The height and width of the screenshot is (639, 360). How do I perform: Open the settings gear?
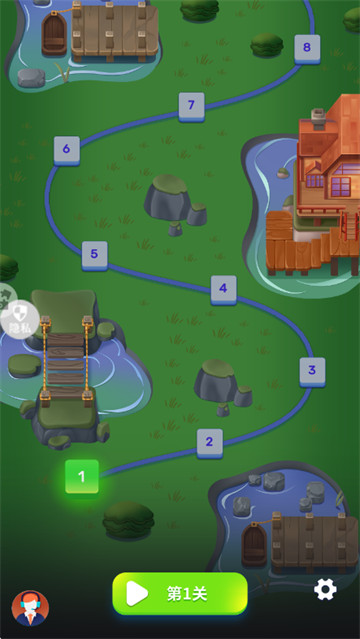[325, 589]
